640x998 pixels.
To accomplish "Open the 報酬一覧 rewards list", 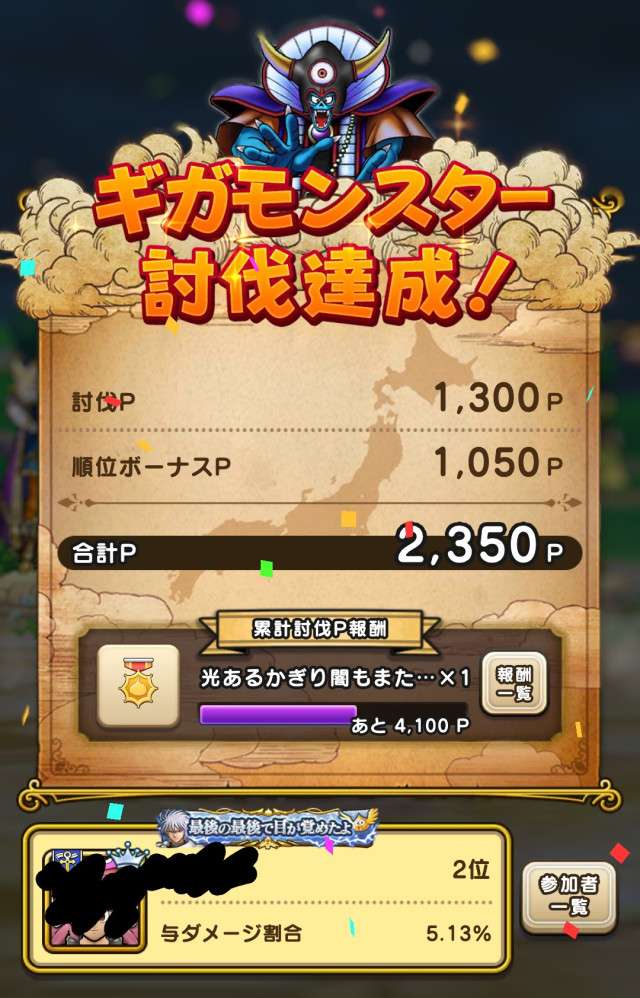I will [514, 683].
